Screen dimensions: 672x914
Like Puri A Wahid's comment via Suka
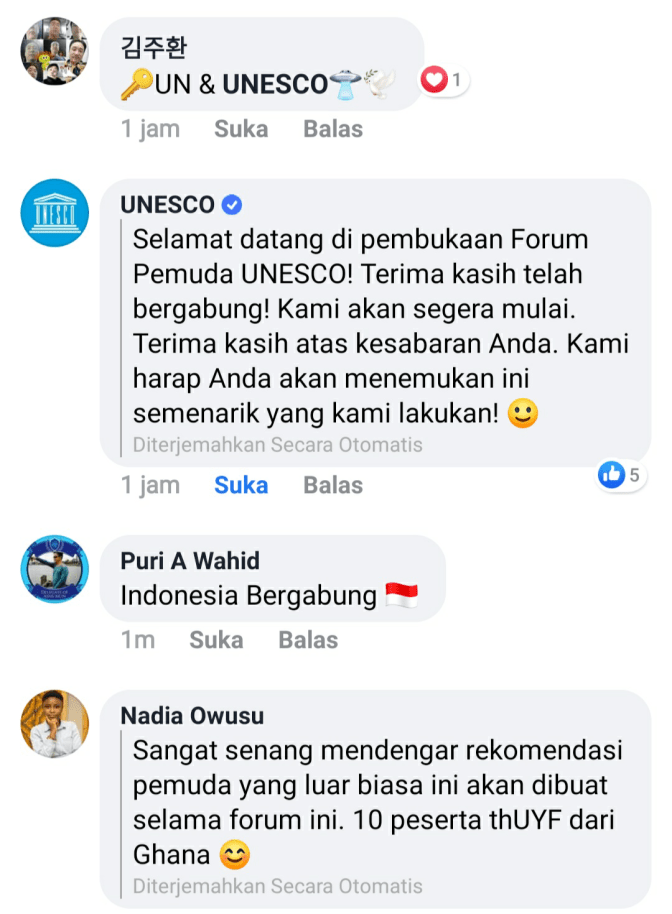click(216, 639)
